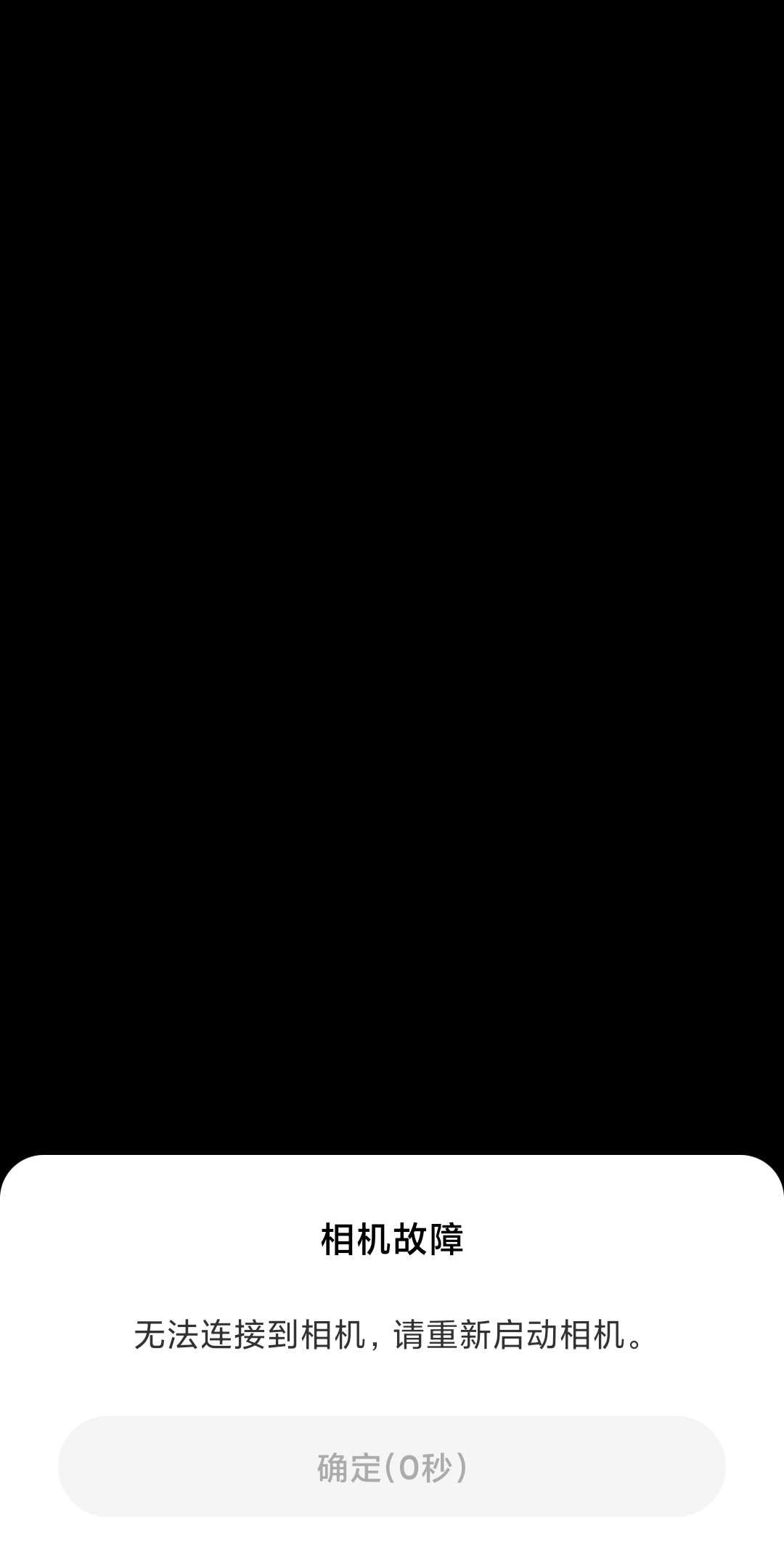The height and width of the screenshot is (1568, 784).
Task: Tap the 确定 button in the camera error dialog
Action: (392, 1466)
